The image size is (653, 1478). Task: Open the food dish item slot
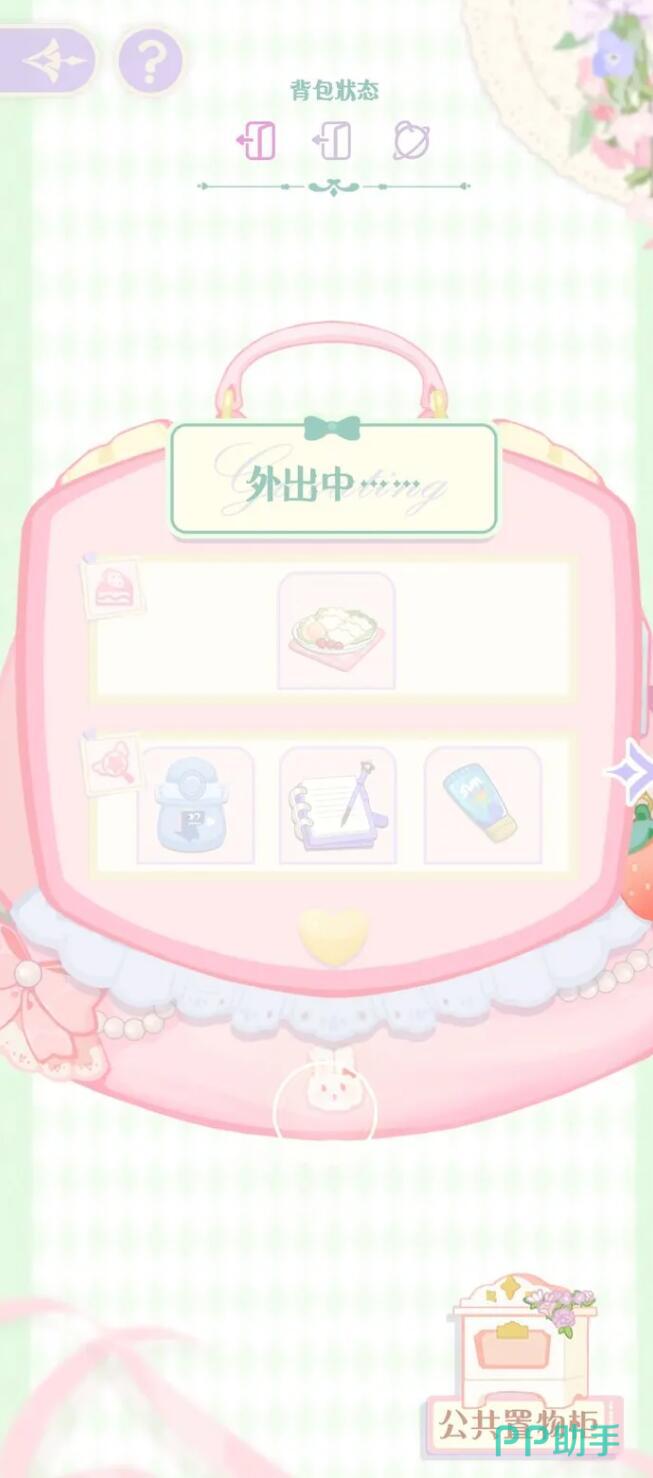pyautogui.click(x=336, y=631)
